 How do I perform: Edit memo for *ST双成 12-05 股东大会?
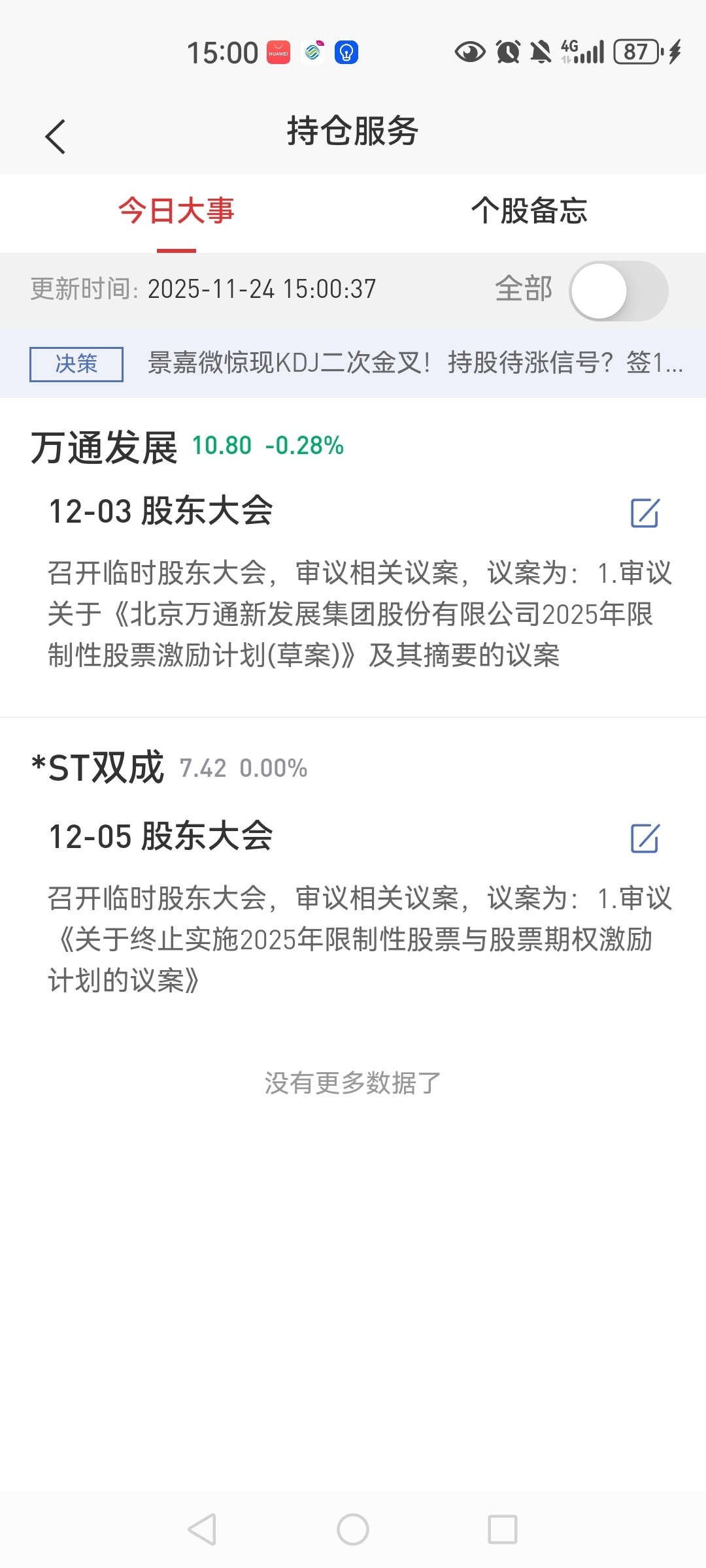(645, 838)
